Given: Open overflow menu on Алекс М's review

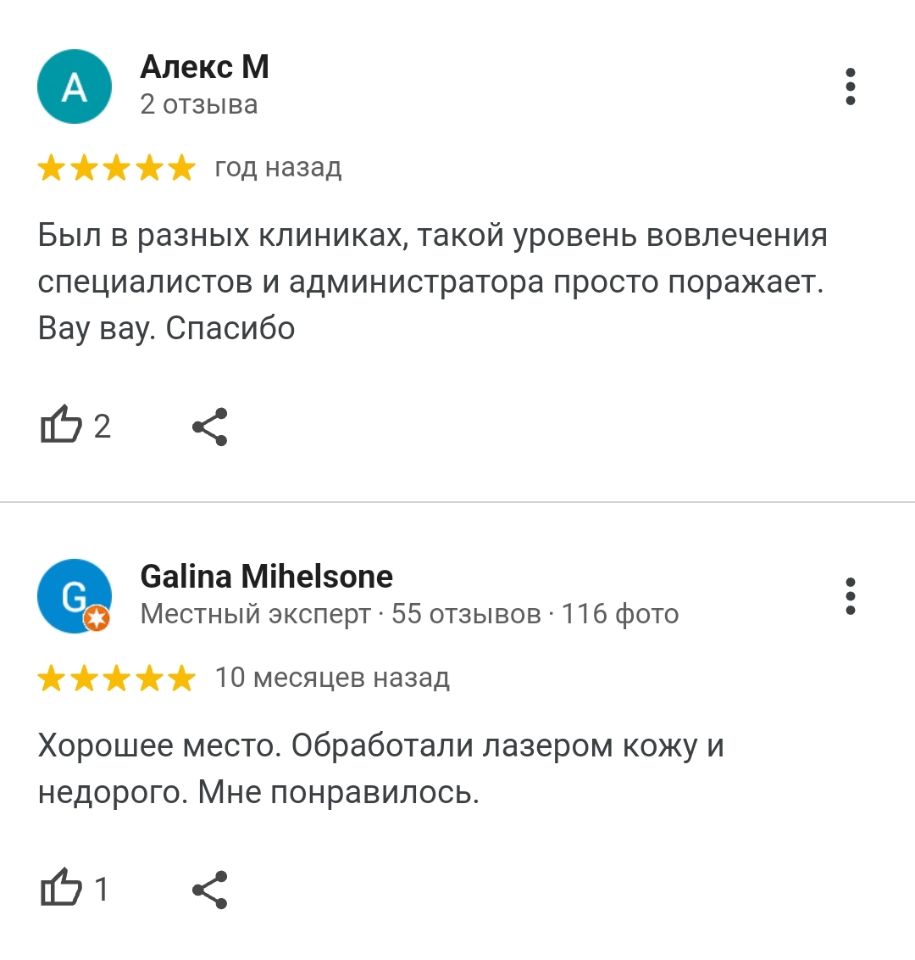Looking at the screenshot, I should coord(850,87).
